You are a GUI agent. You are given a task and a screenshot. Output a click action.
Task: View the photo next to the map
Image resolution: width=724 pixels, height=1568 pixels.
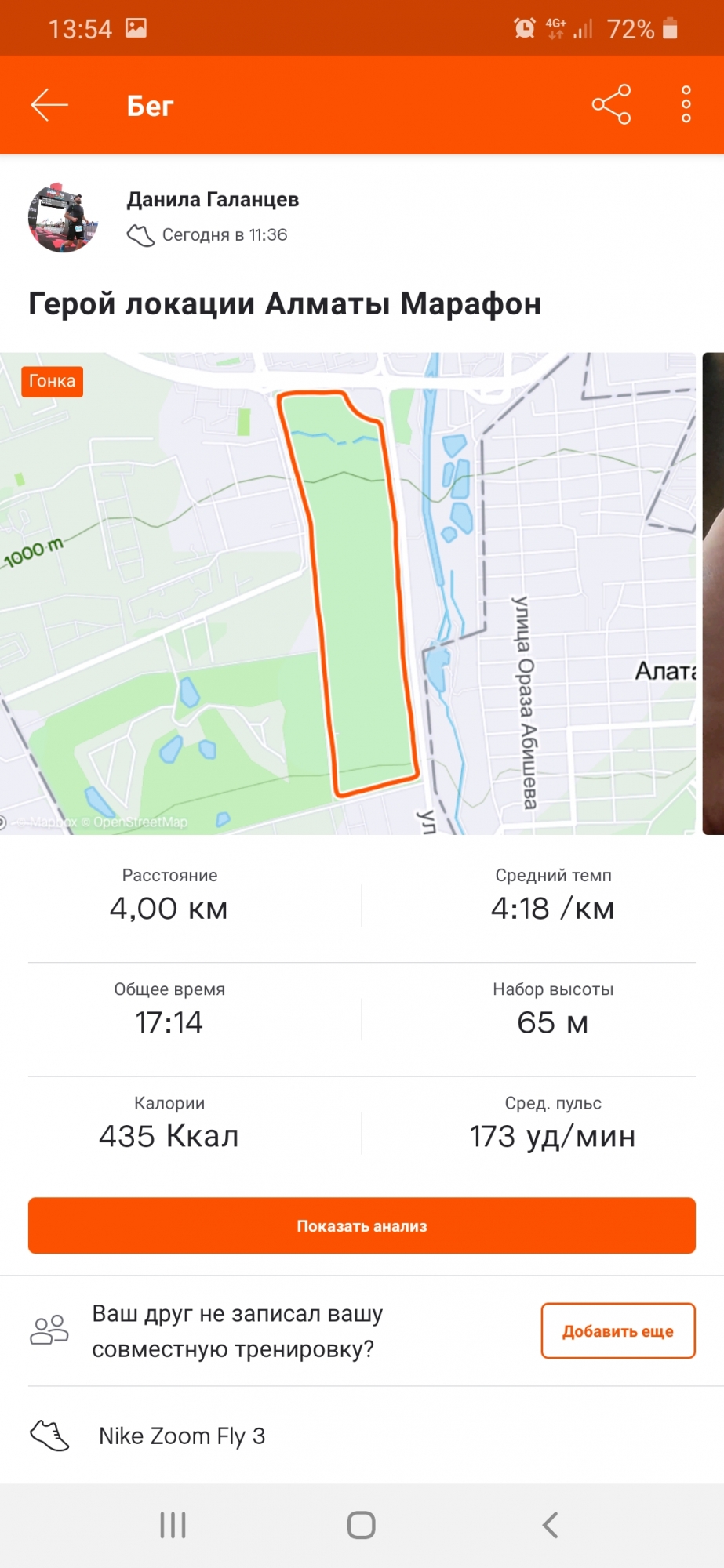pos(712,593)
